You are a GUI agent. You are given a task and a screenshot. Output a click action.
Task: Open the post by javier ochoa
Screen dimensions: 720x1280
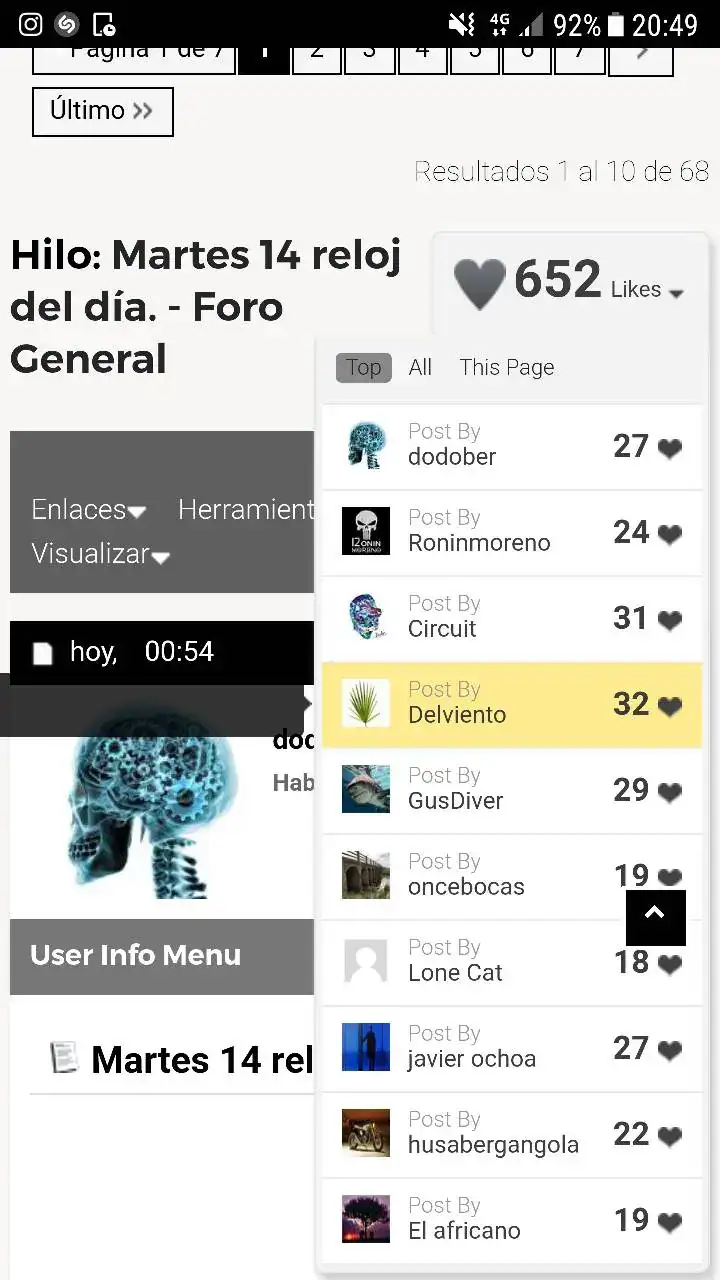(x=511, y=1048)
